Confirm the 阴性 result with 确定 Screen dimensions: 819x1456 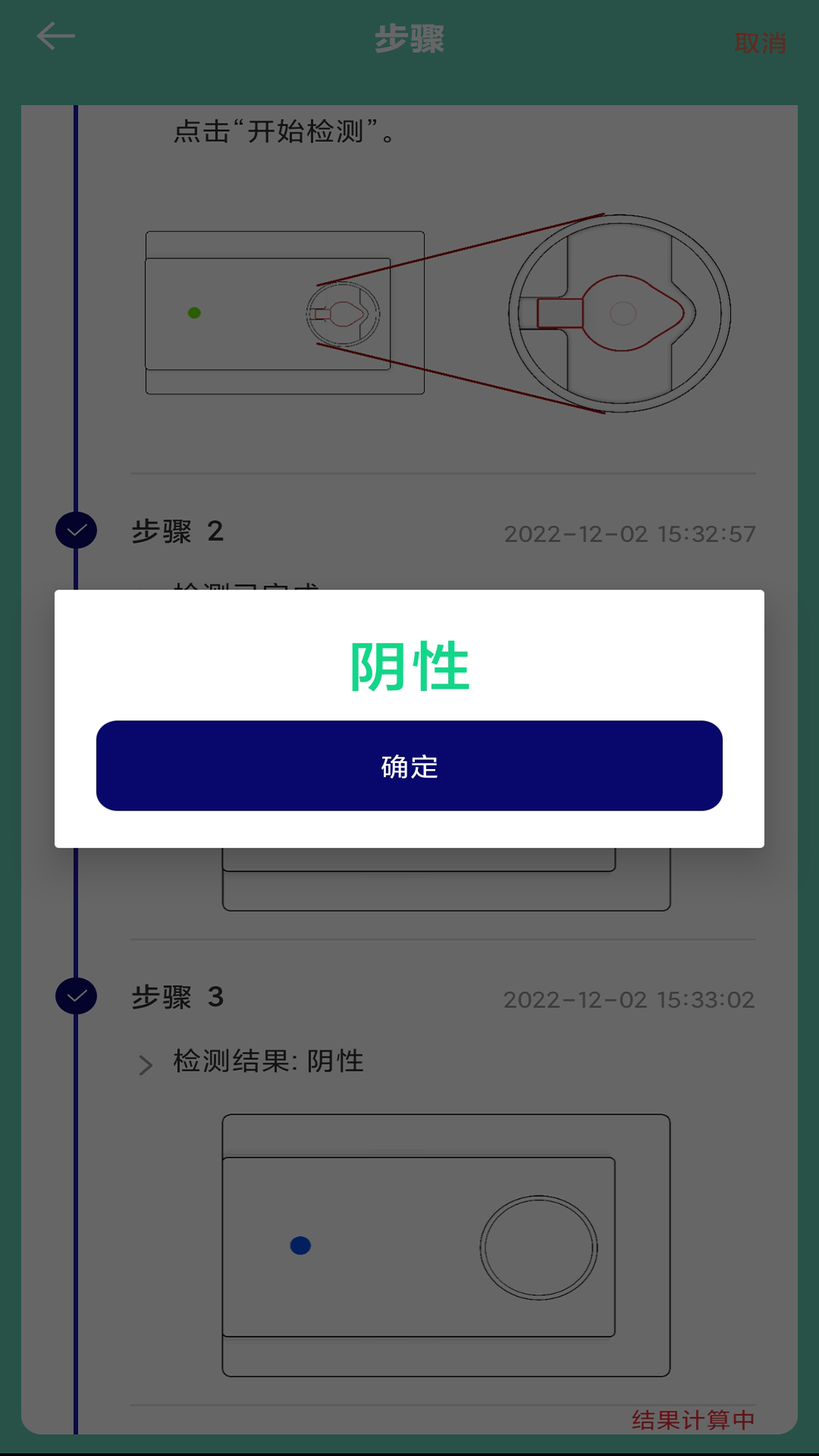pos(409,765)
